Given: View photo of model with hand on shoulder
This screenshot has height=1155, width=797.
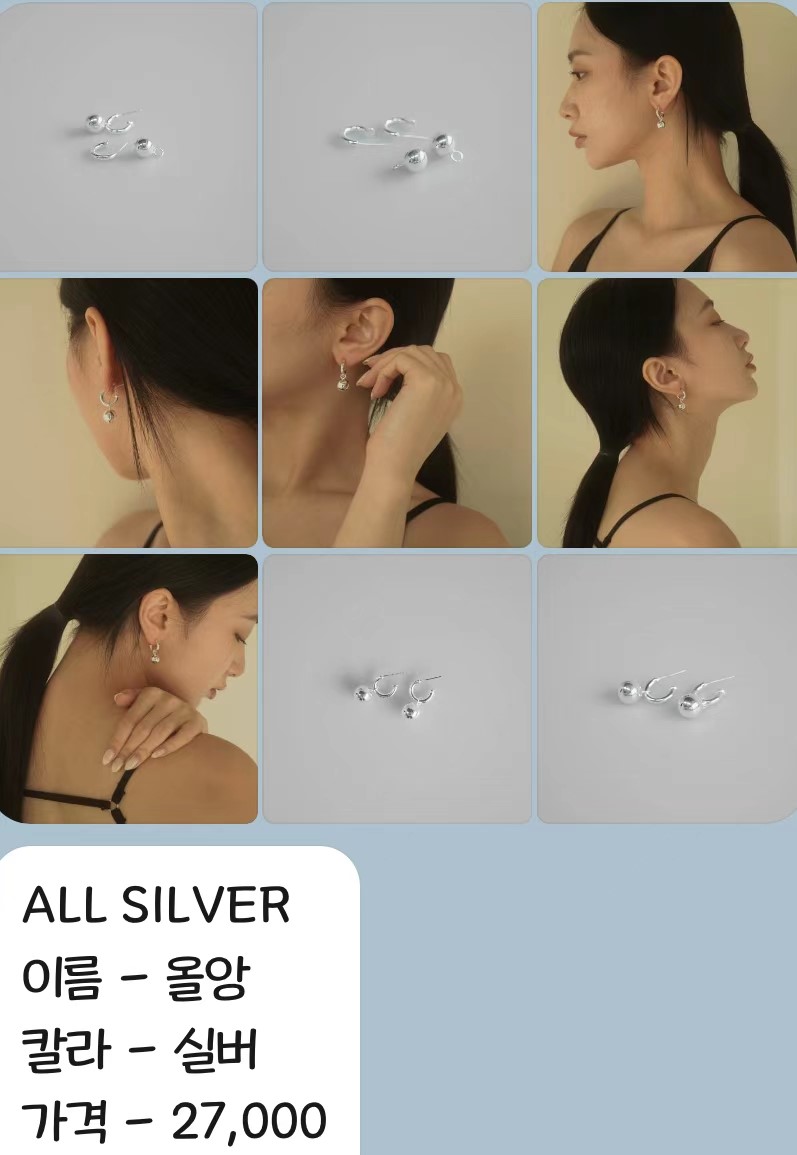Looking at the screenshot, I should [128, 688].
